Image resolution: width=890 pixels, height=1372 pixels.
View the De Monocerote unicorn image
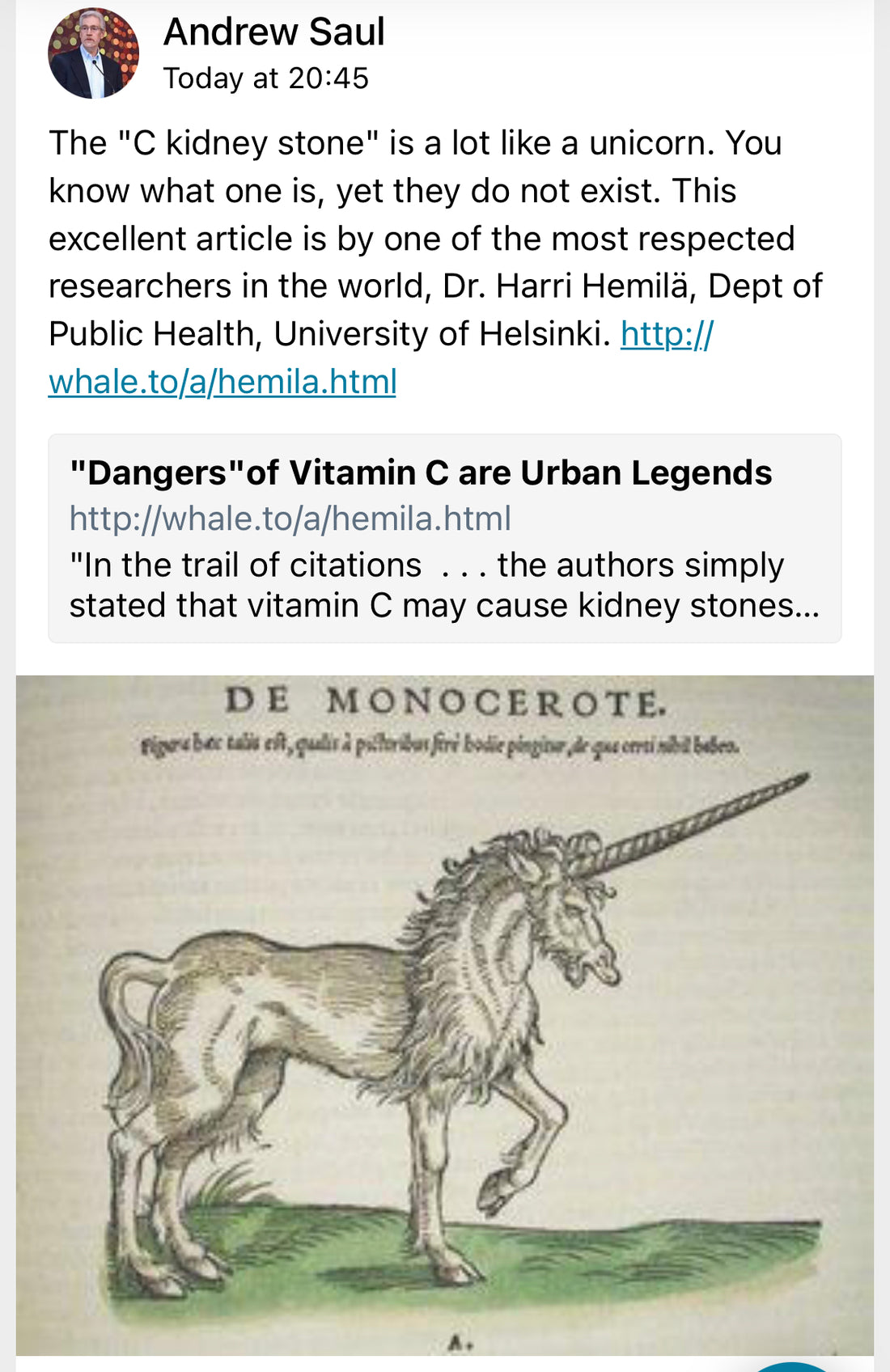pos(444,1015)
